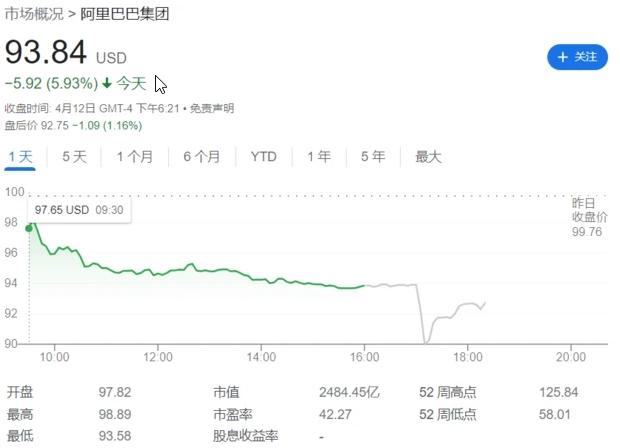620x448 pixels.
Task: Switch to the 5 年 chart range
Action: pyautogui.click(x=373, y=157)
